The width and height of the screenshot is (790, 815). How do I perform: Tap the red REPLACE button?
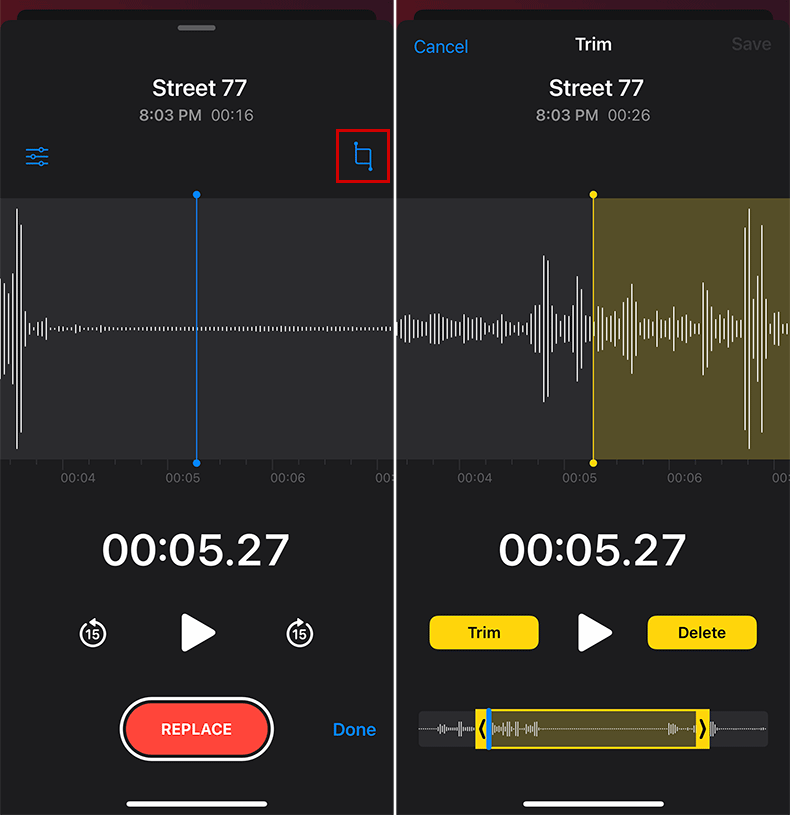[x=196, y=729]
